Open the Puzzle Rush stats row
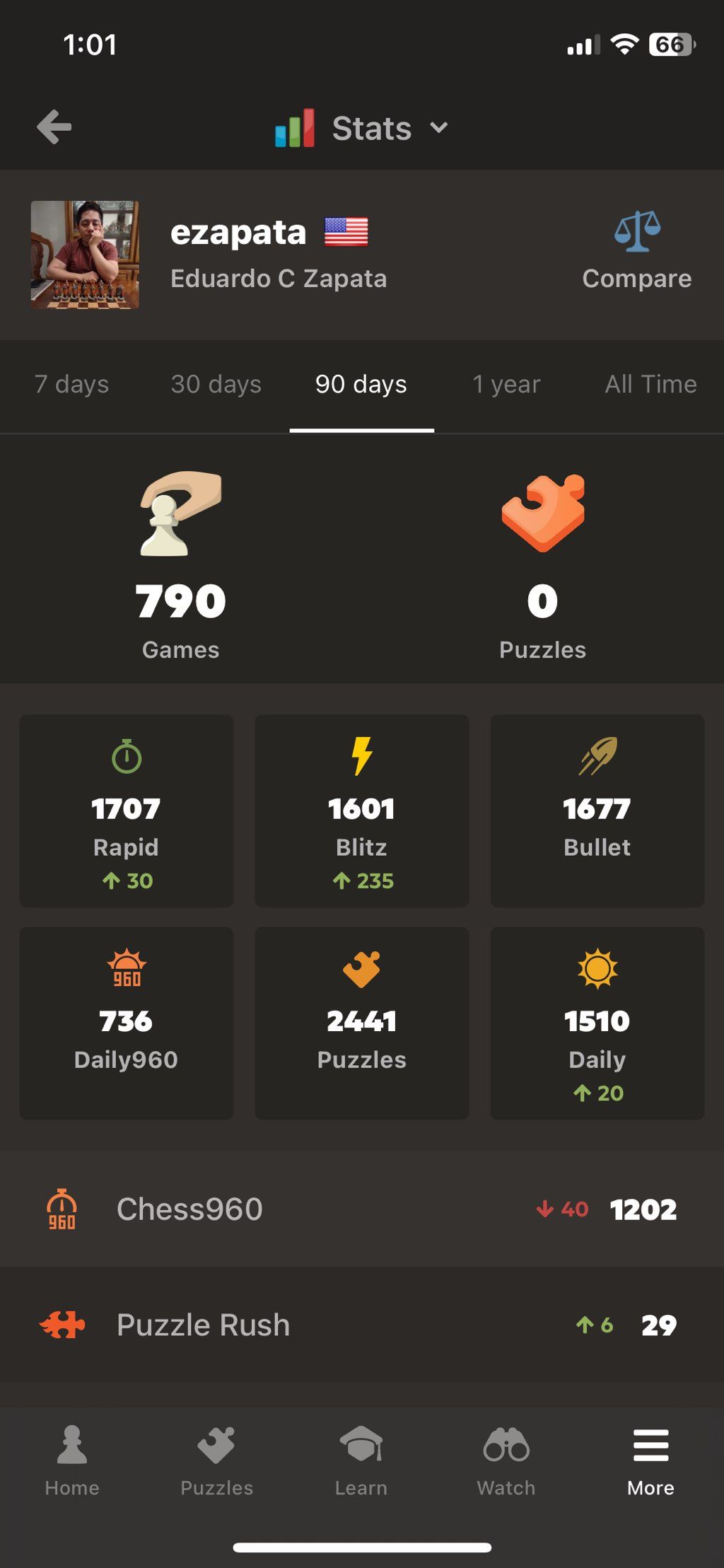This screenshot has height=1568, width=724. point(362,1325)
